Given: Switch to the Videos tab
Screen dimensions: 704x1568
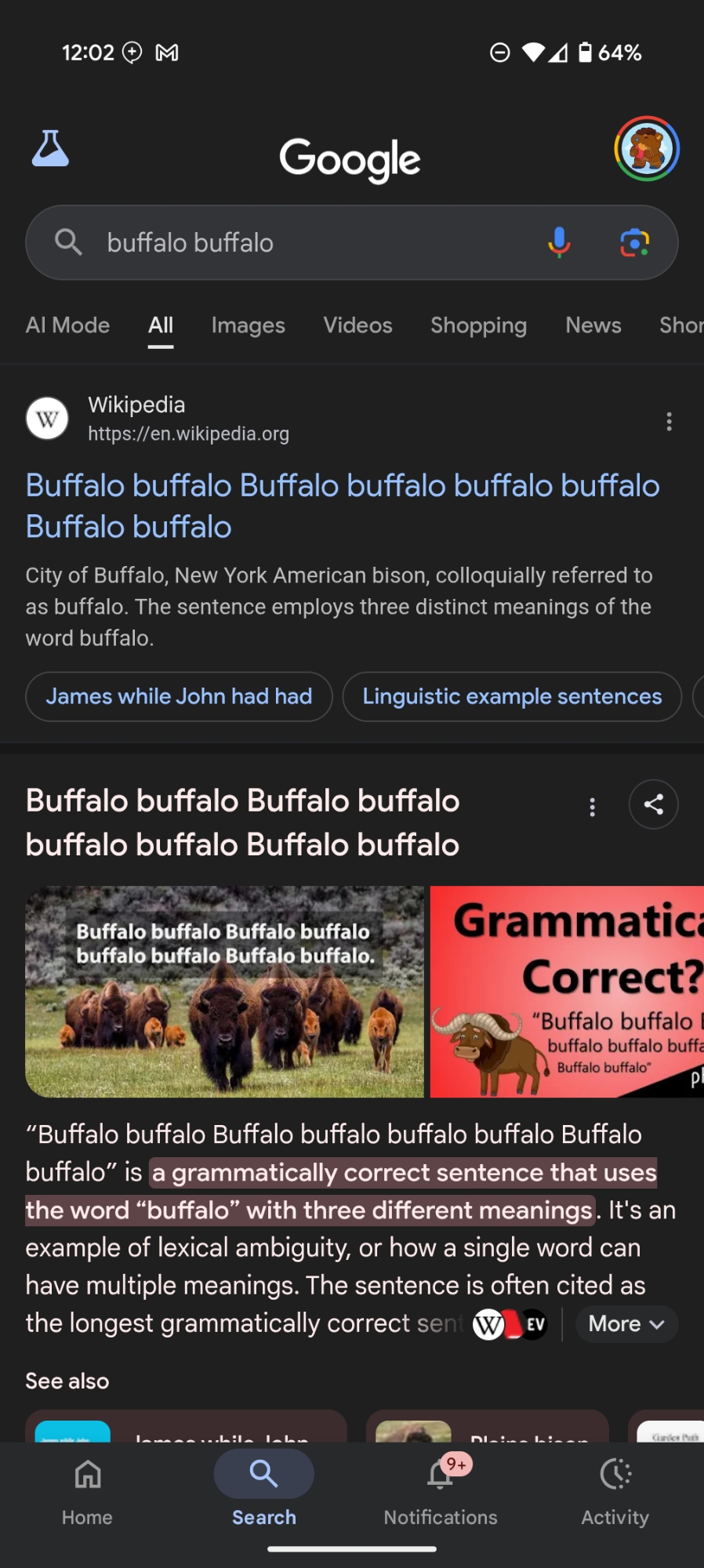Looking at the screenshot, I should (357, 325).
